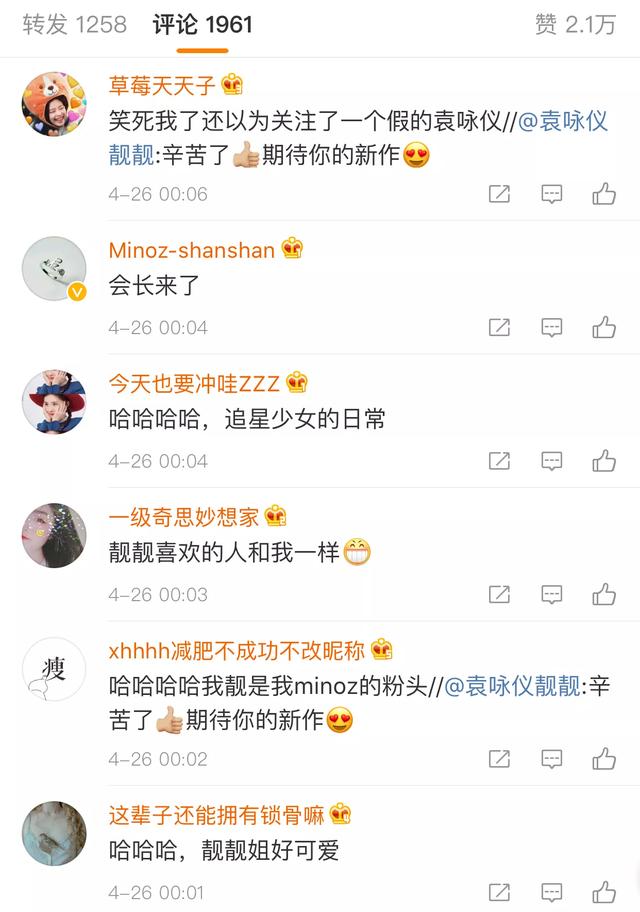Open Minoz-shanshan's profile via username

point(192,250)
